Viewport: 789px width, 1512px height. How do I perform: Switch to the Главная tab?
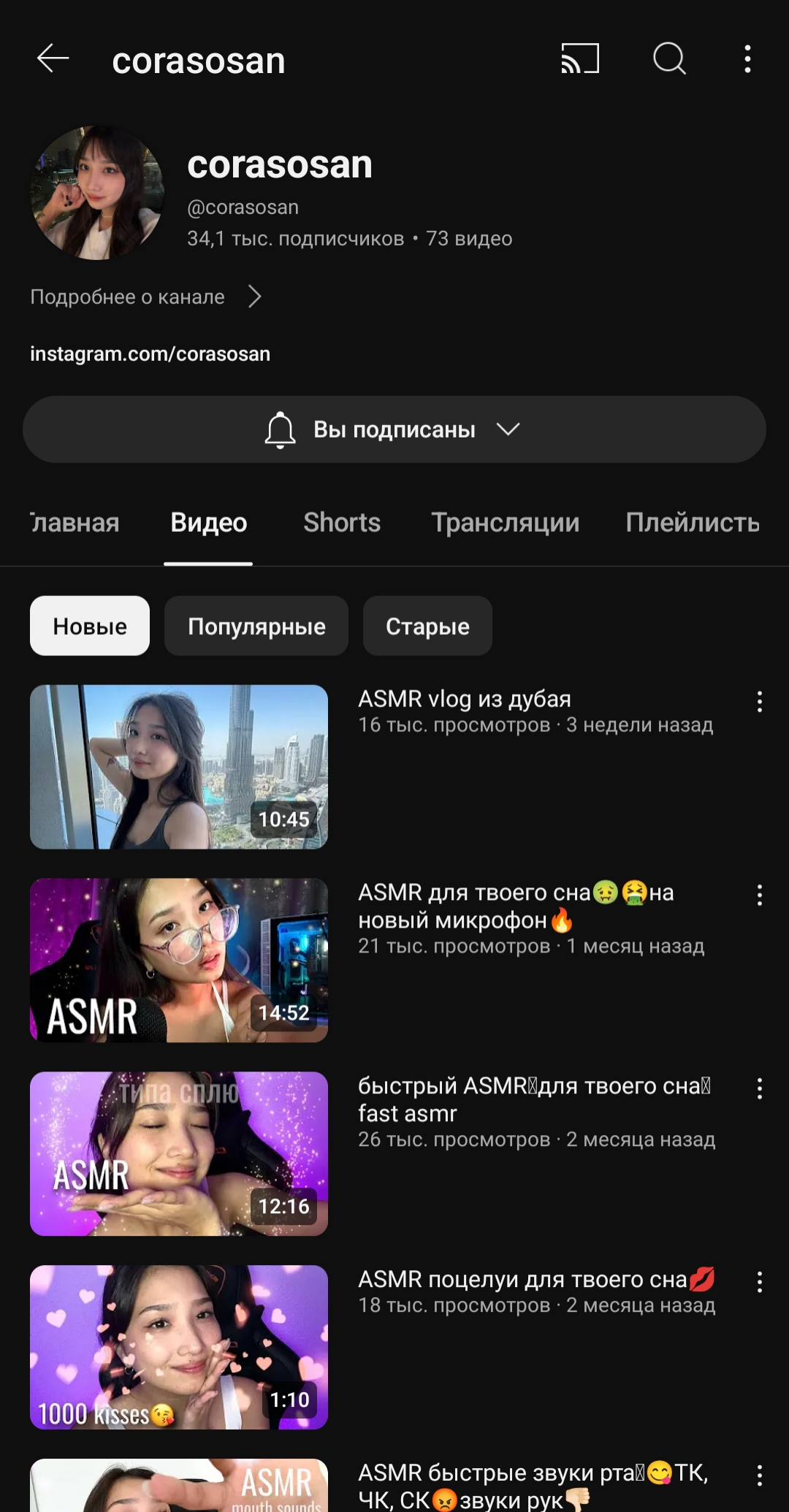coord(75,523)
